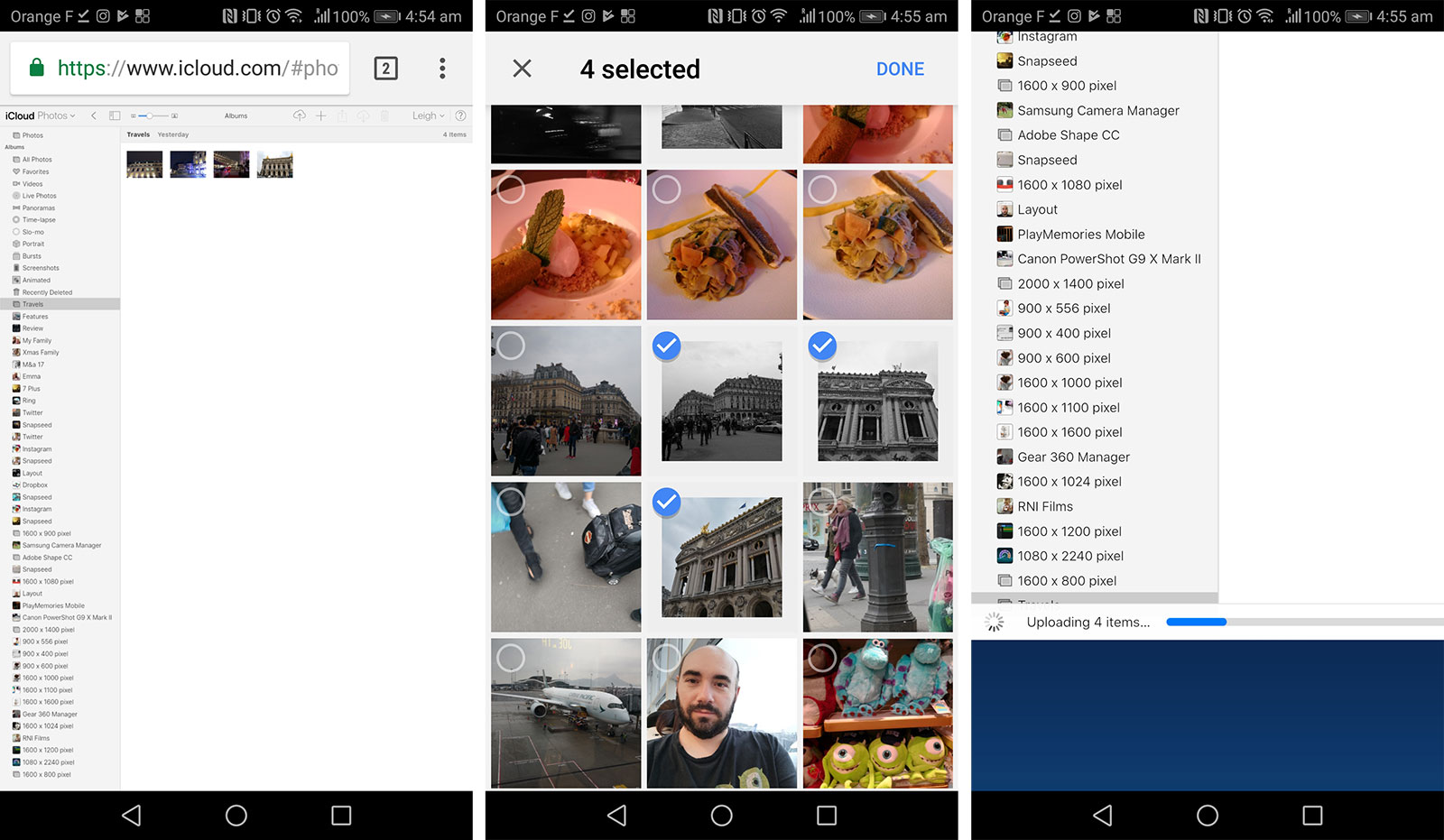The width and height of the screenshot is (1444, 840).
Task: Open the Samsung Camera Manager album in the large list
Action: pyautogui.click(x=1097, y=111)
